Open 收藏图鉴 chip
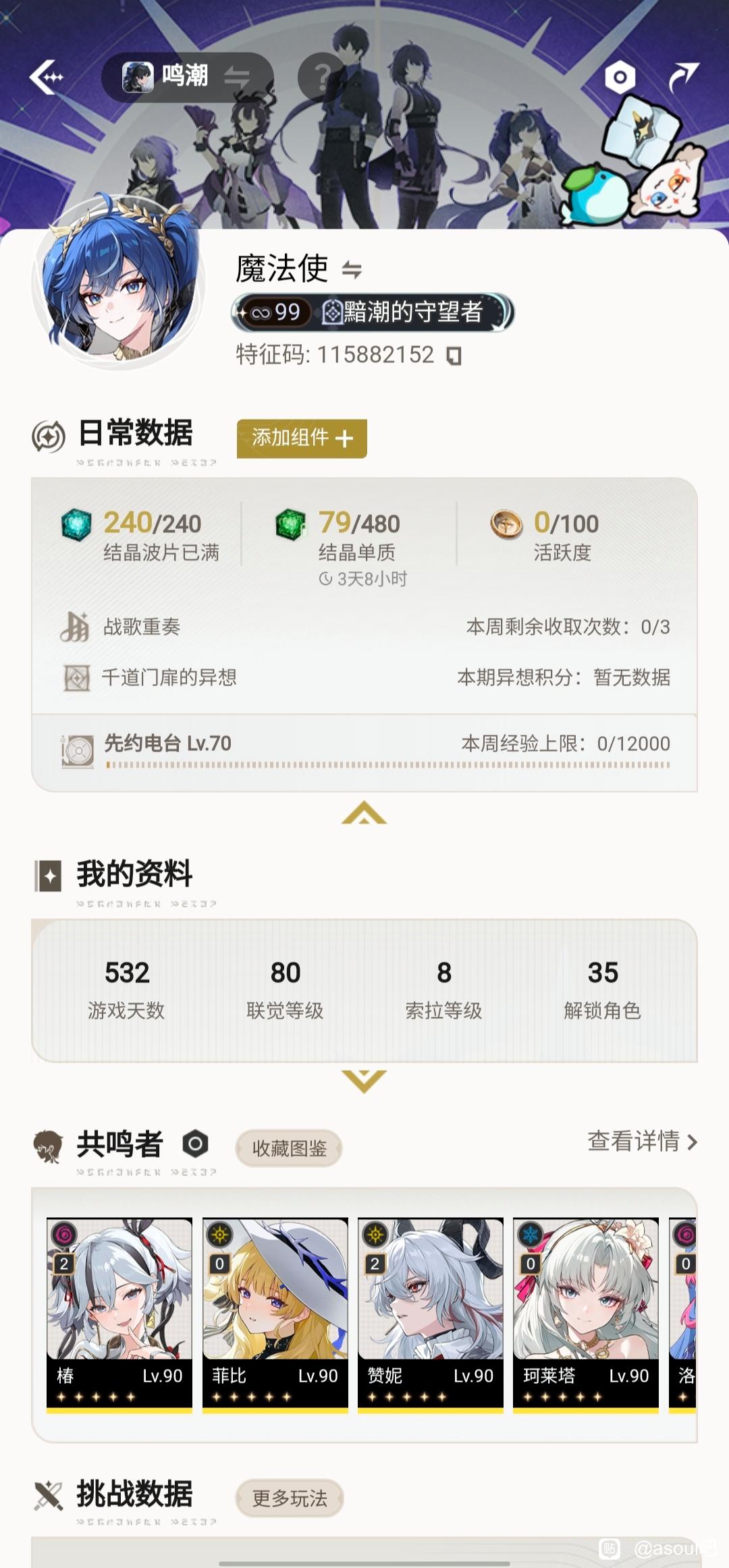The height and width of the screenshot is (1568, 729). tap(289, 1148)
